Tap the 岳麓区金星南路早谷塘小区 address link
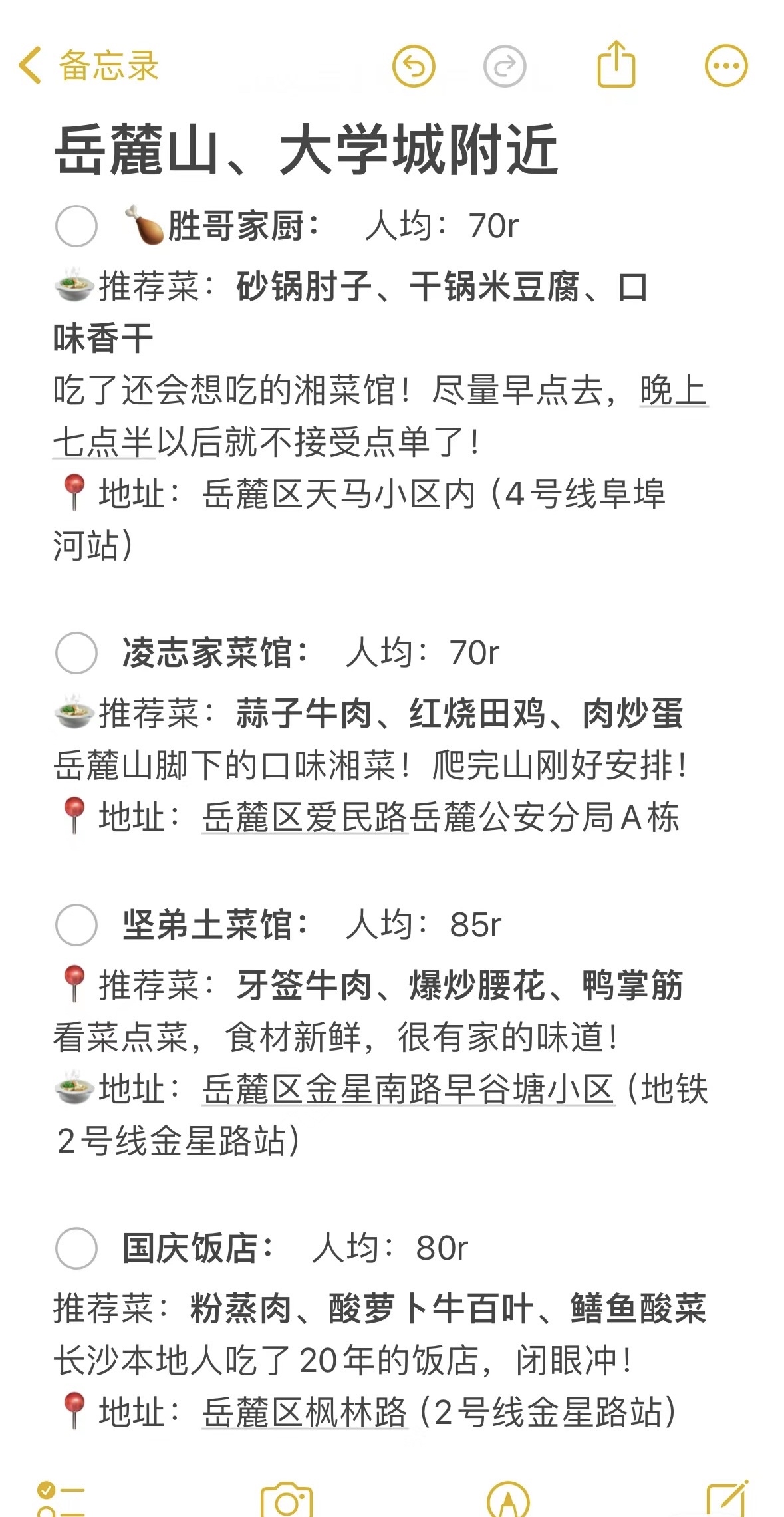This screenshot has width=784, height=1517. [408, 1089]
